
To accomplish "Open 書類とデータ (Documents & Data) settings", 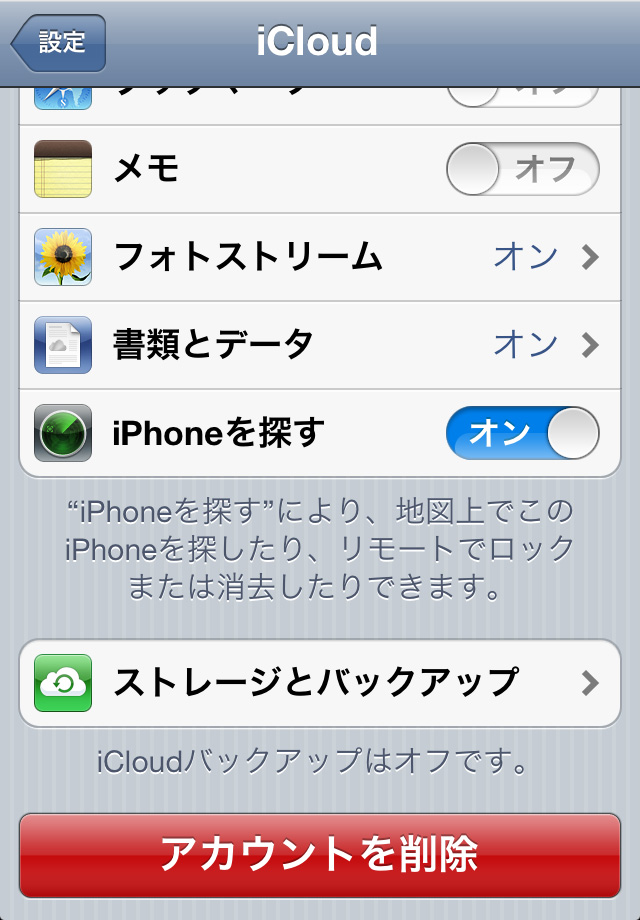I will click(320, 346).
